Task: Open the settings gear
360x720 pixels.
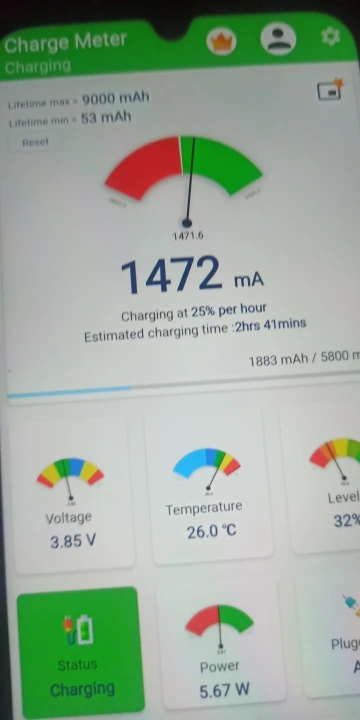Action: point(331,37)
